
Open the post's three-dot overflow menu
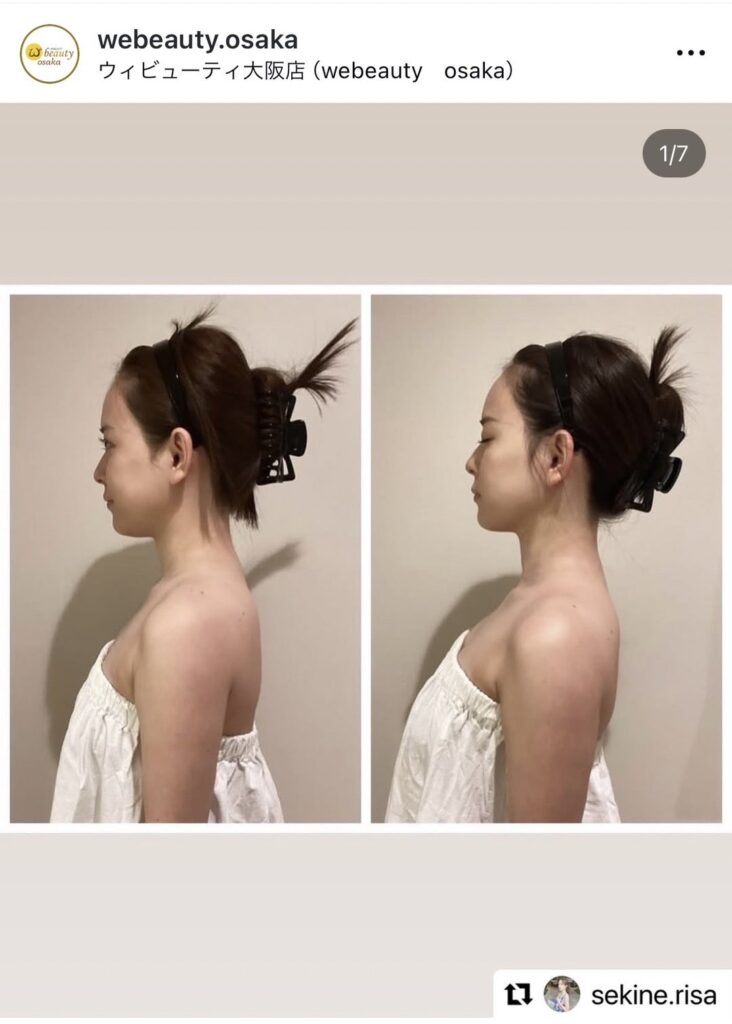pyautogui.click(x=690, y=53)
